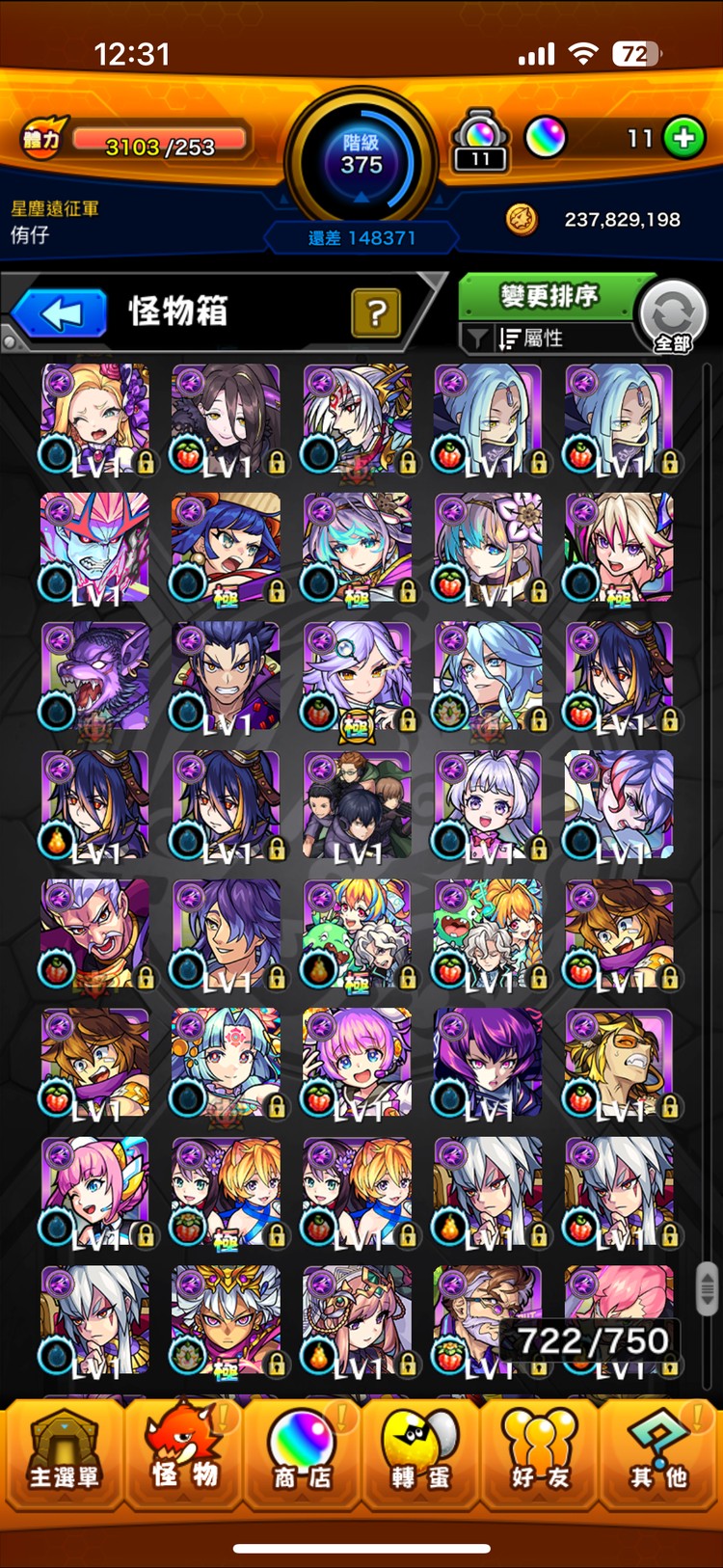Screen dimensions: 723x1568
Task: Add orbs with the green plus
Action: 683,138
